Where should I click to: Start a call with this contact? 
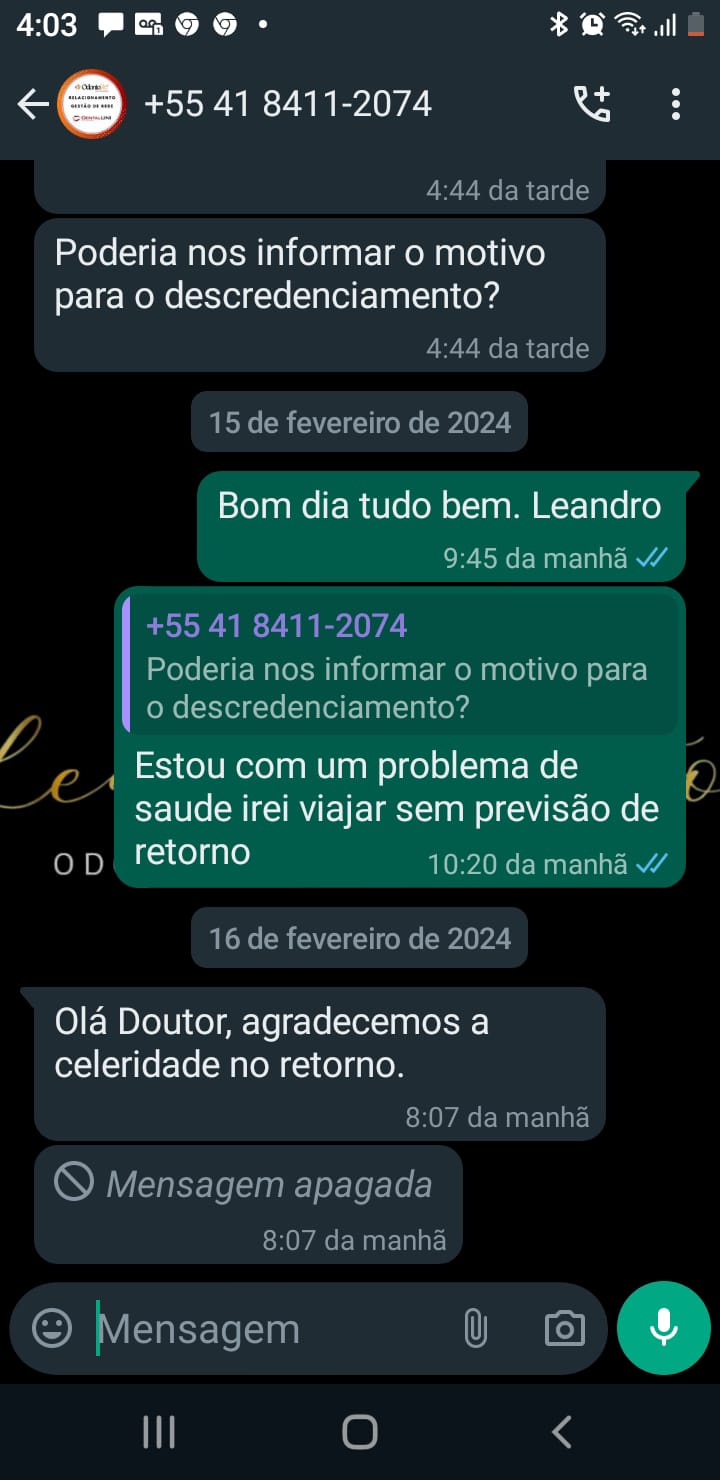[x=591, y=104]
